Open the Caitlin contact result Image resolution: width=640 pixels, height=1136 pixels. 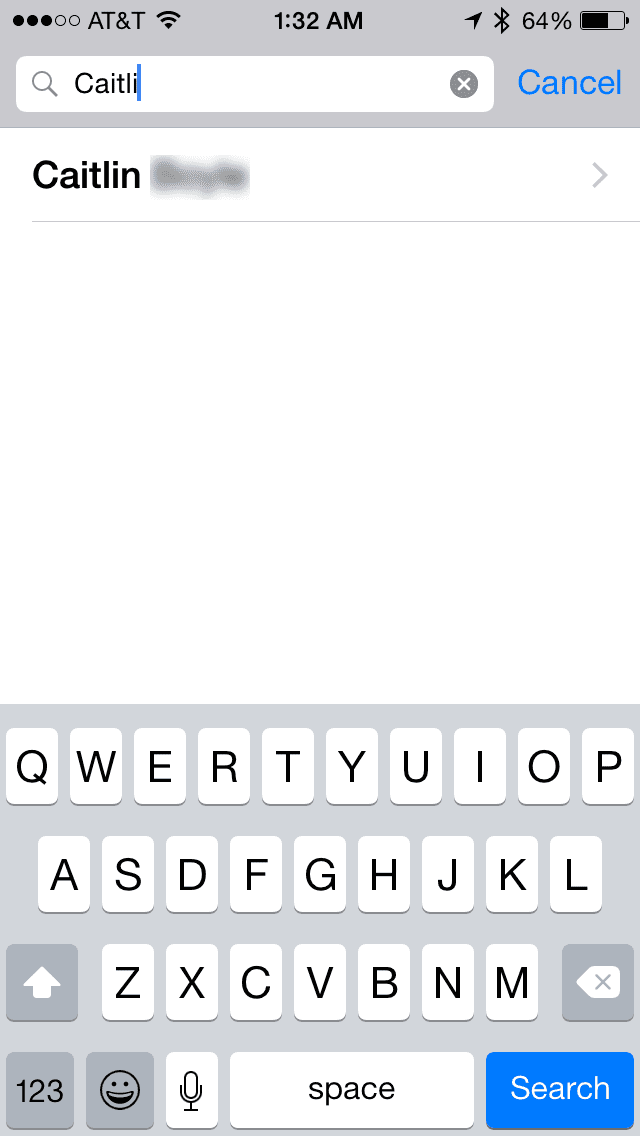[320, 175]
